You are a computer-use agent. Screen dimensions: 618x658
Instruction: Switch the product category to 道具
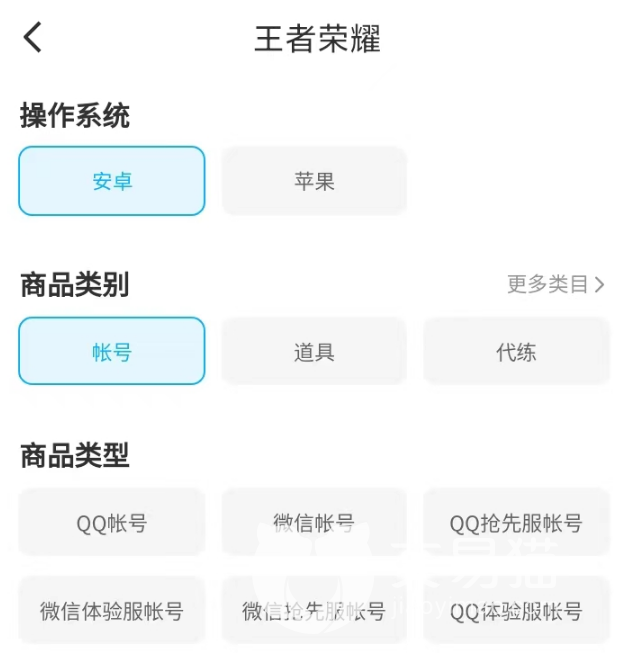tap(314, 351)
